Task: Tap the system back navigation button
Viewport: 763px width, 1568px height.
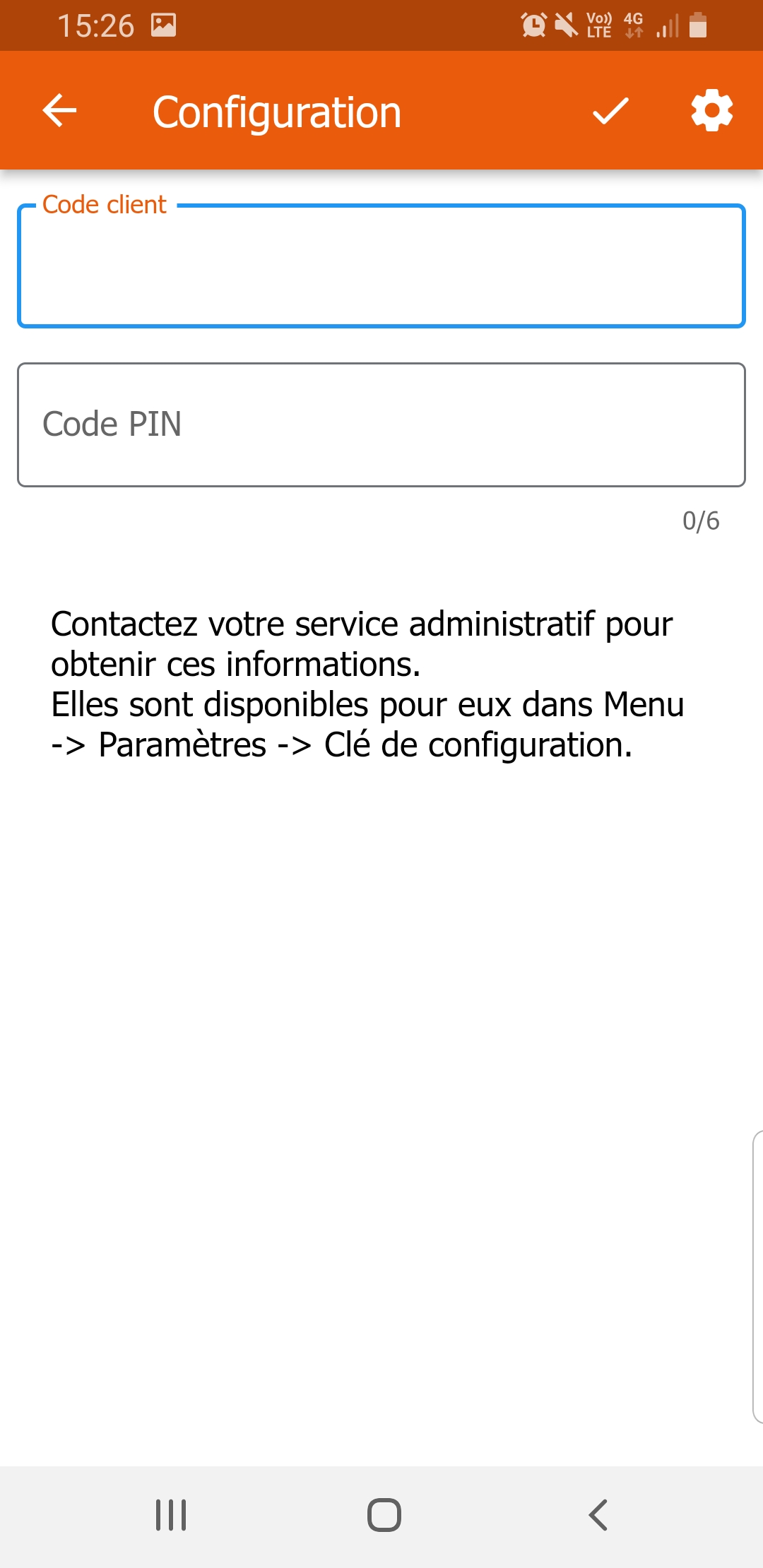Action: 598,1515
